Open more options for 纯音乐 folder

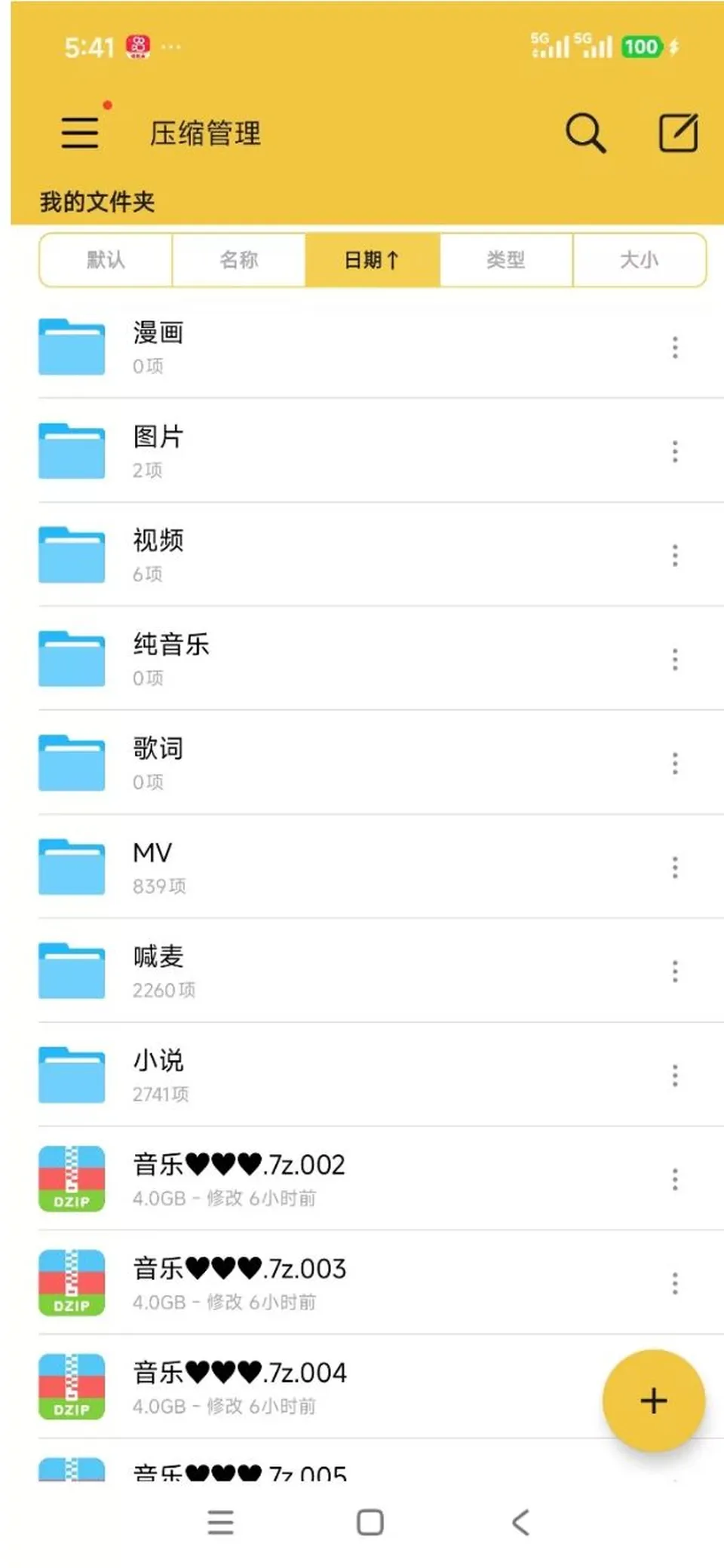click(x=675, y=660)
